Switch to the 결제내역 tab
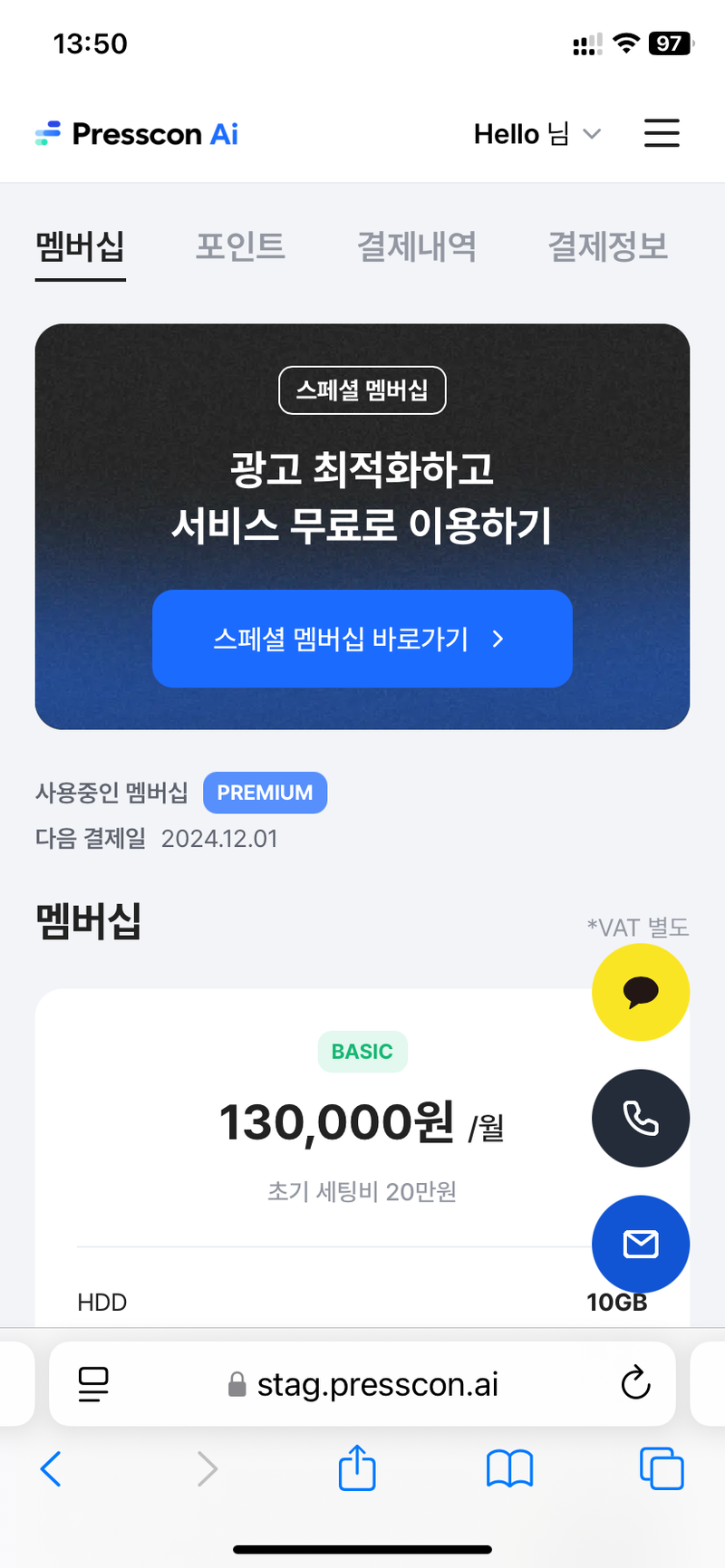 pos(416,246)
